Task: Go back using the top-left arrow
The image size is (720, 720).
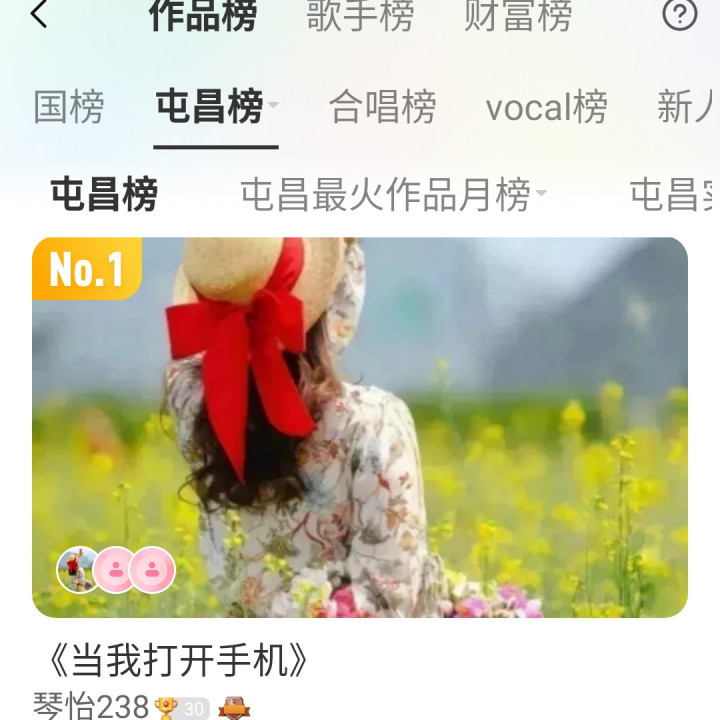Action: click(39, 15)
